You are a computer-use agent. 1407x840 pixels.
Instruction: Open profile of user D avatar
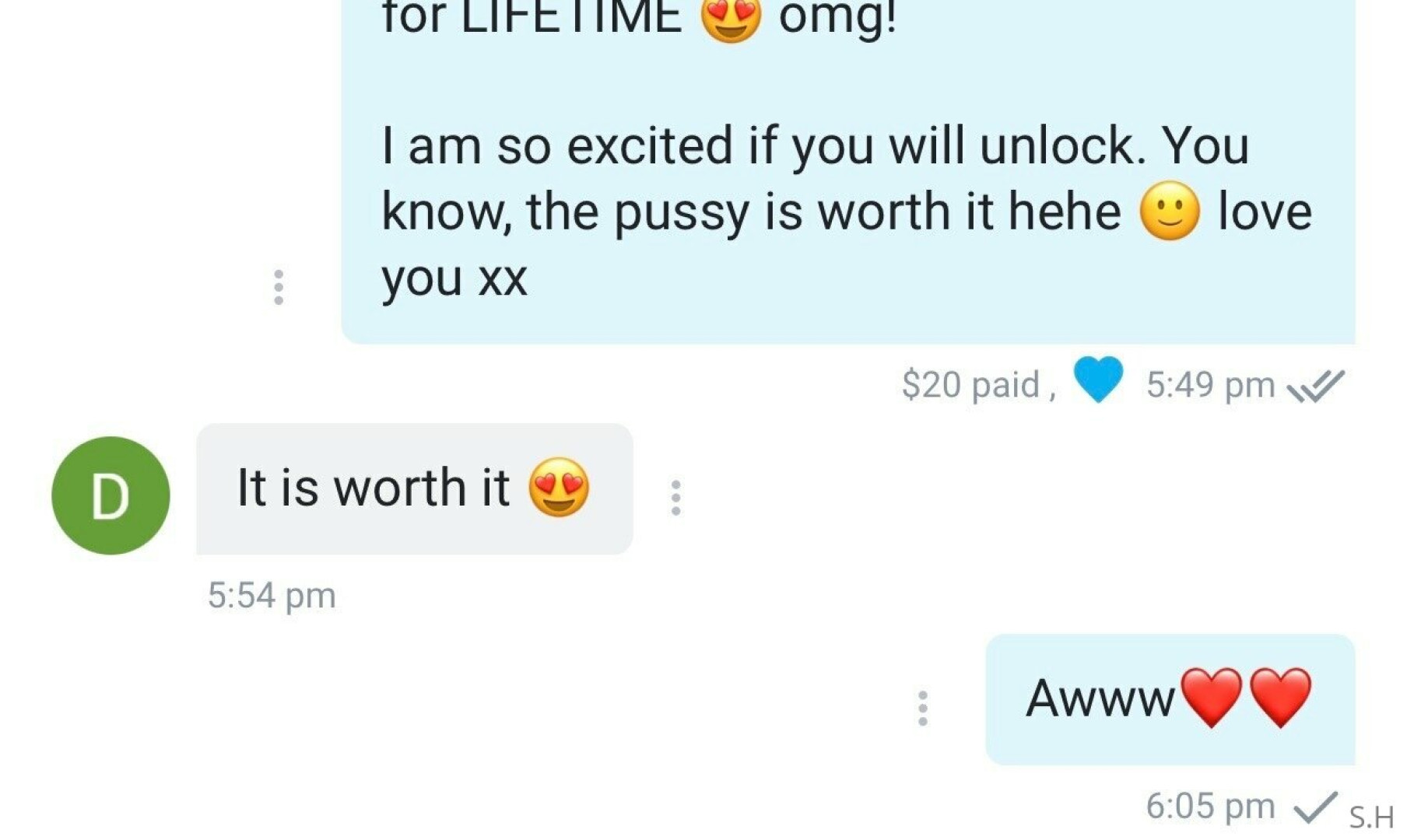tap(111, 495)
